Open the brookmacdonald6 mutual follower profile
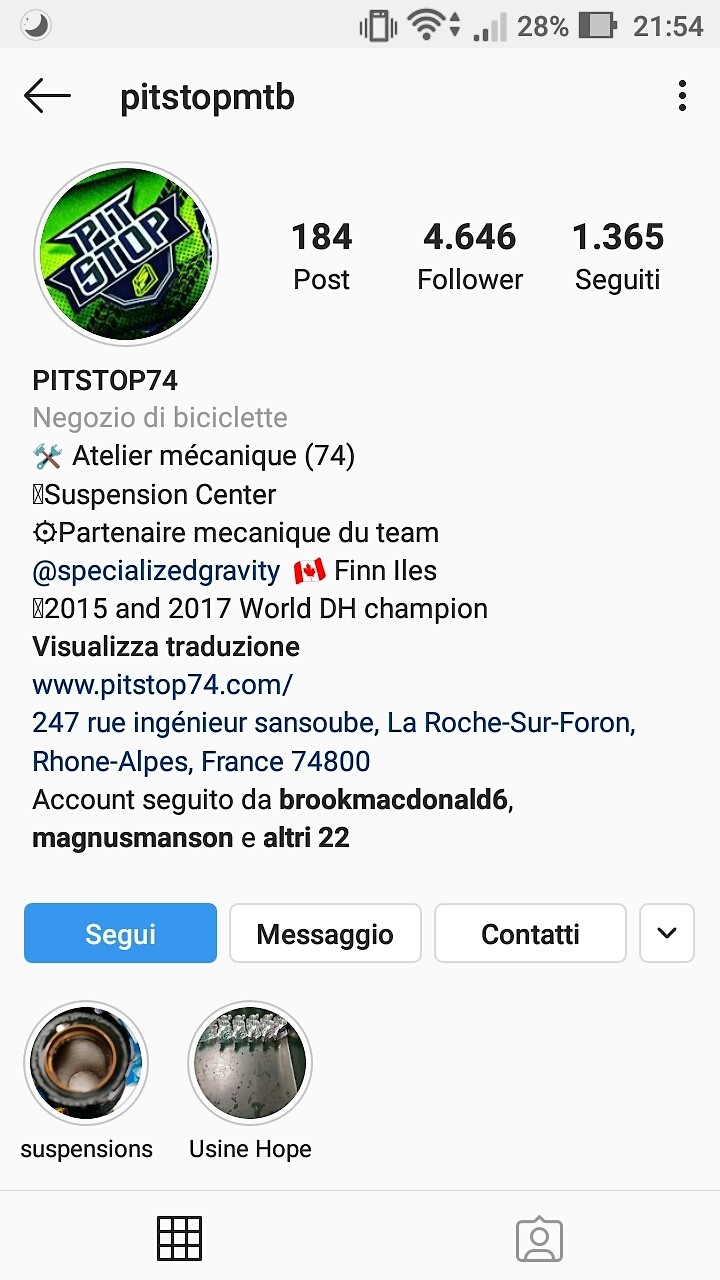This screenshot has height=1280, width=720. (395, 799)
